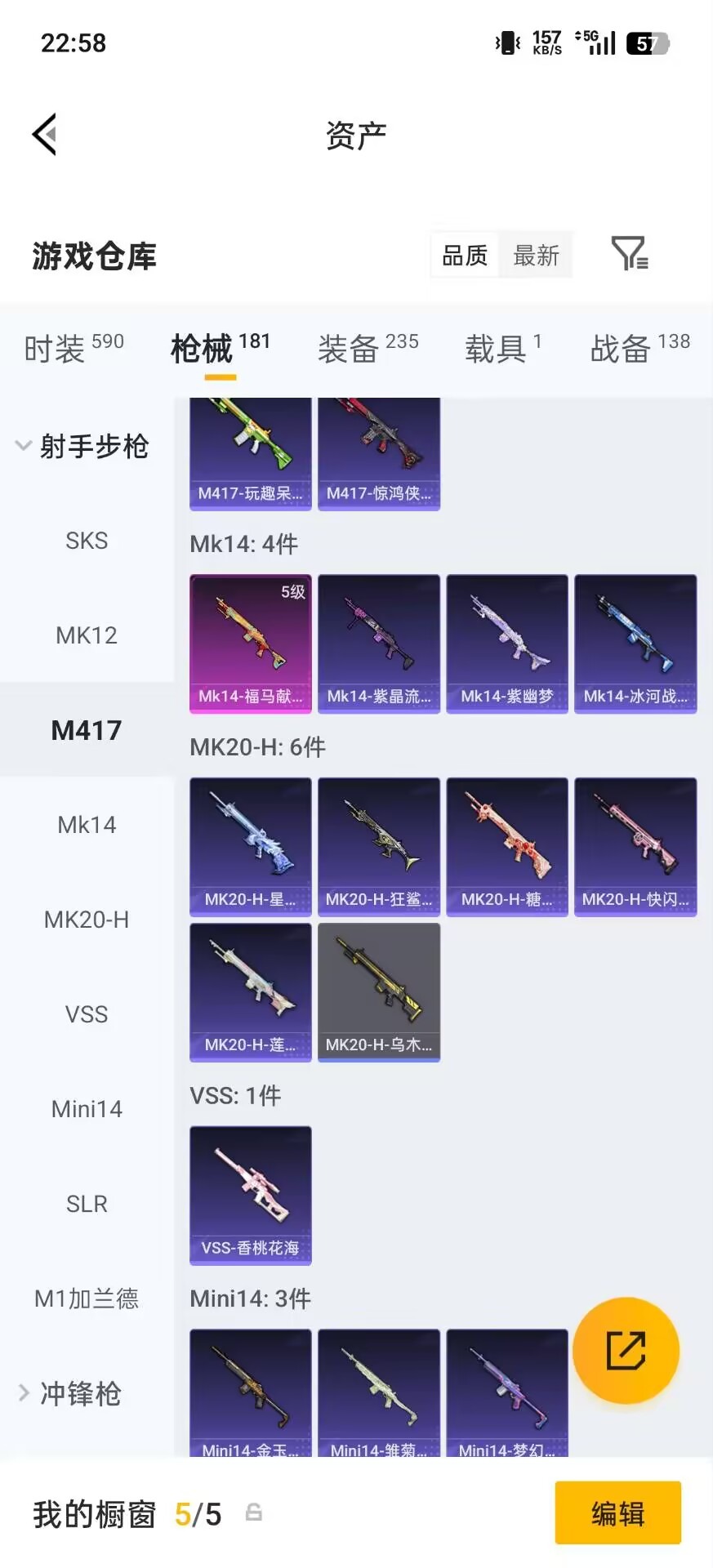The image size is (713, 1568).
Task: Open the Mk14-冰河战 thumbnail
Action: click(x=635, y=644)
